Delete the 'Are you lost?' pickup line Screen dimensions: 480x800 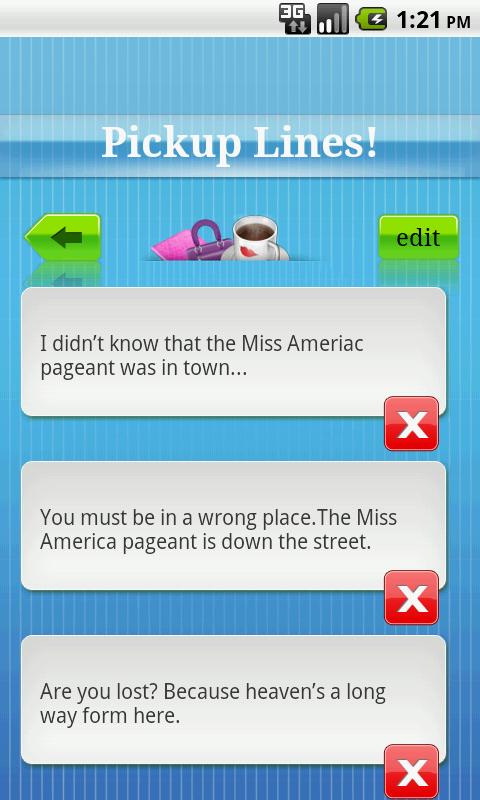click(411, 771)
